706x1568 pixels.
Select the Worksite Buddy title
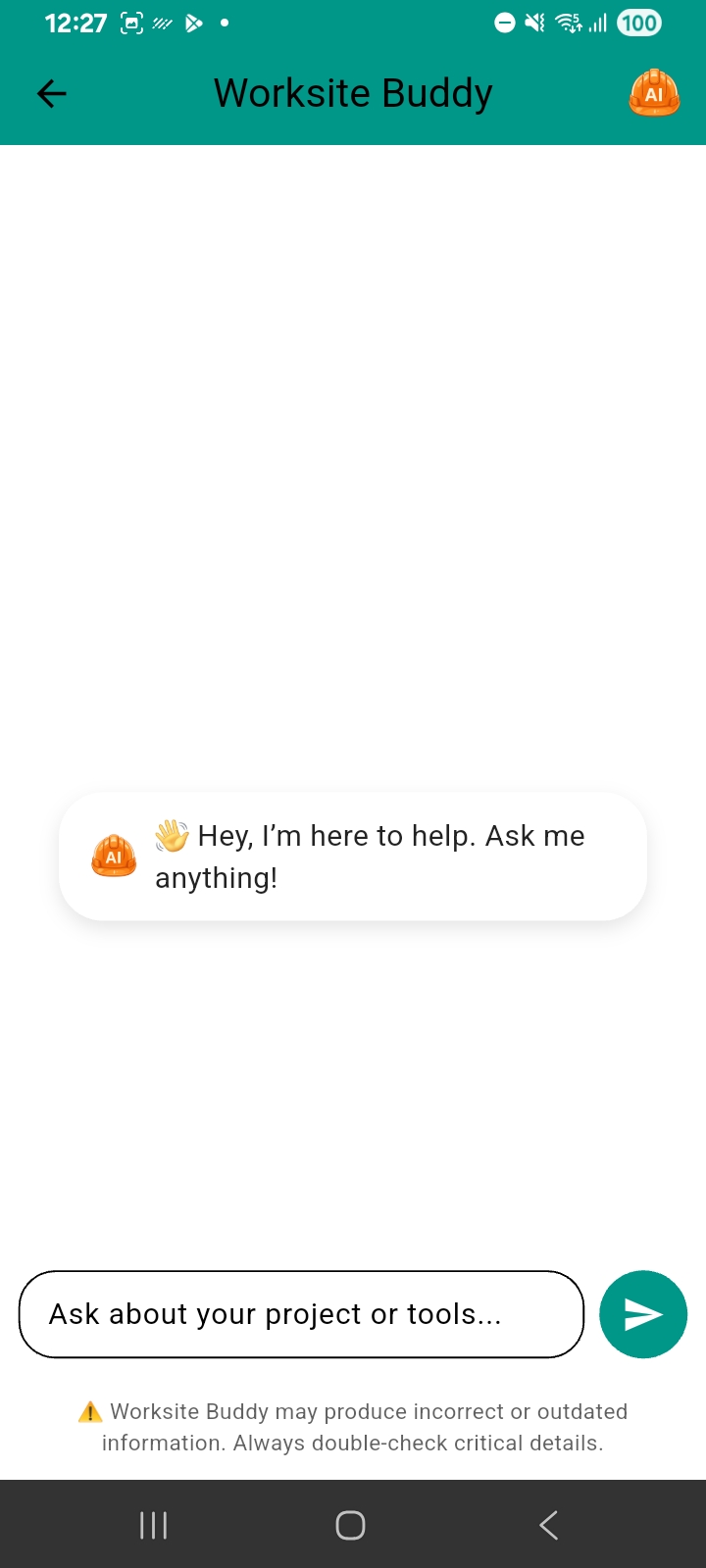[353, 93]
